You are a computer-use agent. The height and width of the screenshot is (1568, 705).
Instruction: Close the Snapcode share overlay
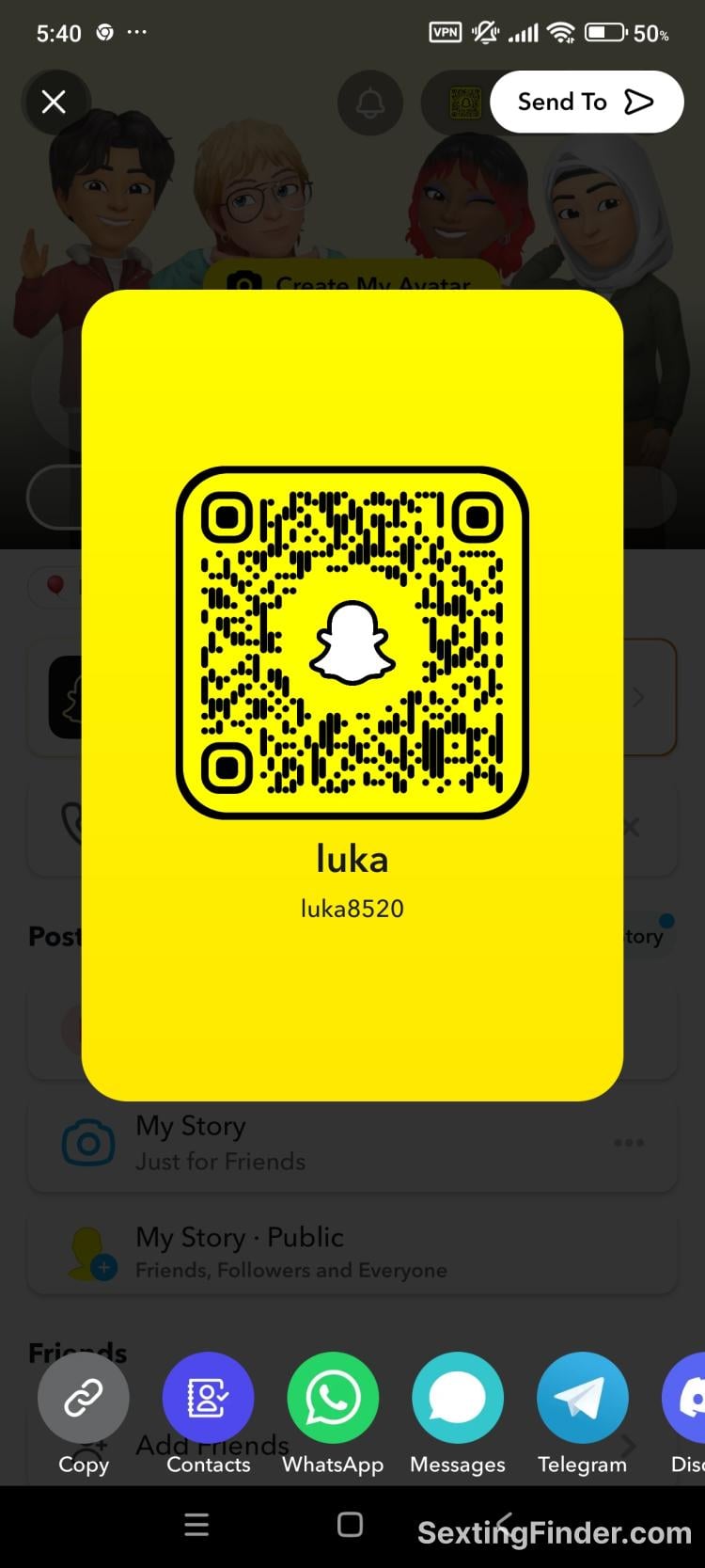tap(54, 102)
